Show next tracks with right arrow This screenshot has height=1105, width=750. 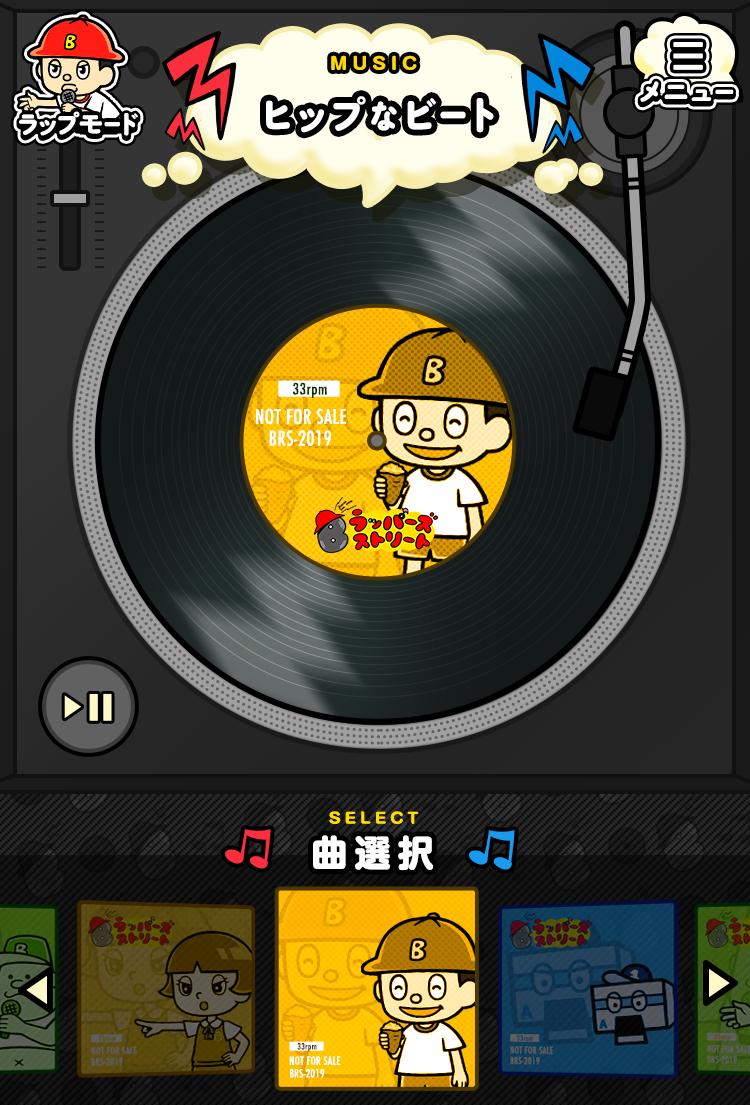pyautogui.click(x=718, y=983)
